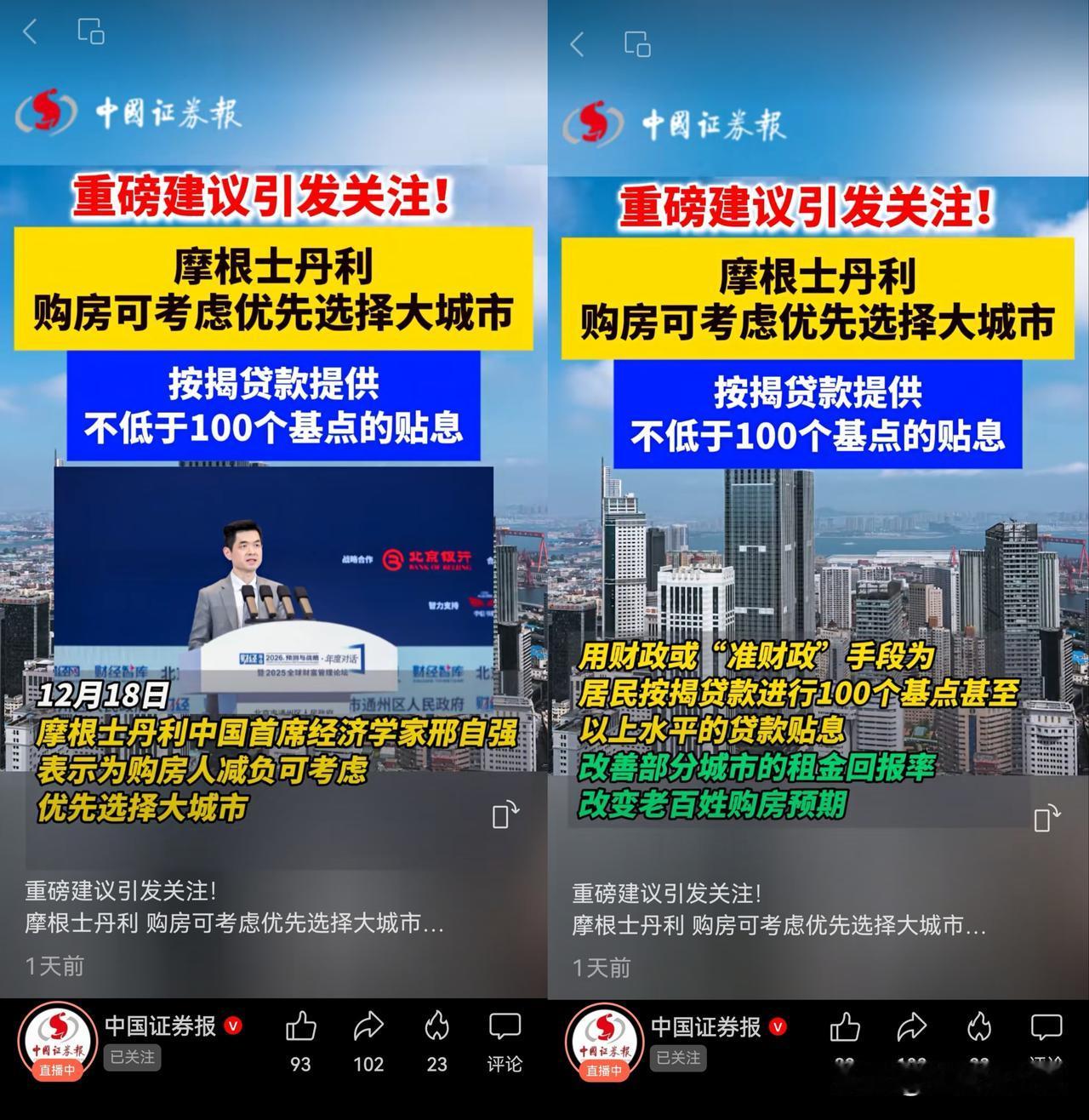
Task: Tap the forward icon on the right video
Action: [1046, 815]
